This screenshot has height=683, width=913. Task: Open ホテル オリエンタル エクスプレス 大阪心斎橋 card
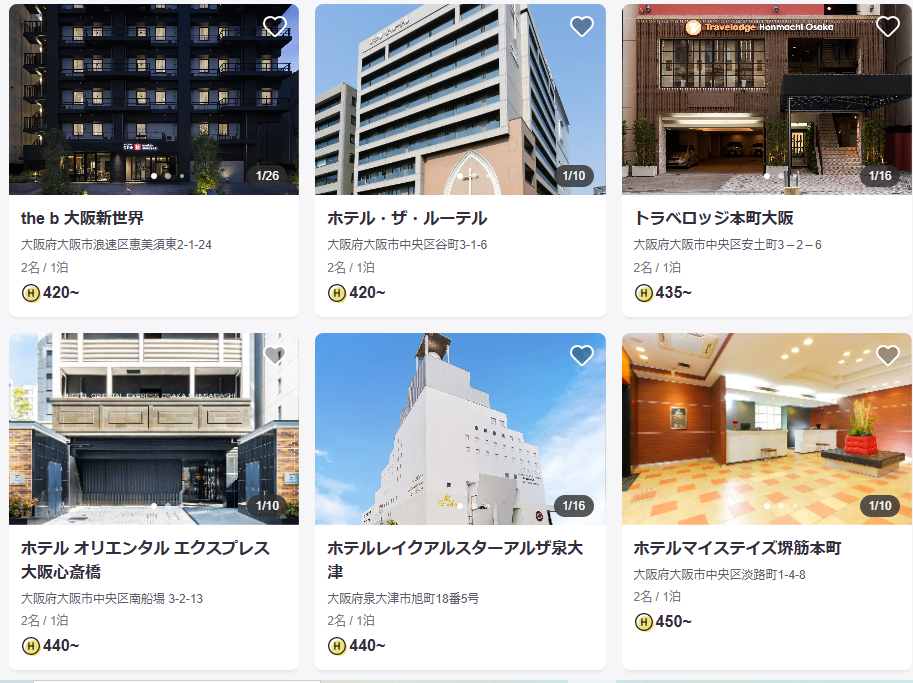click(x=145, y=559)
